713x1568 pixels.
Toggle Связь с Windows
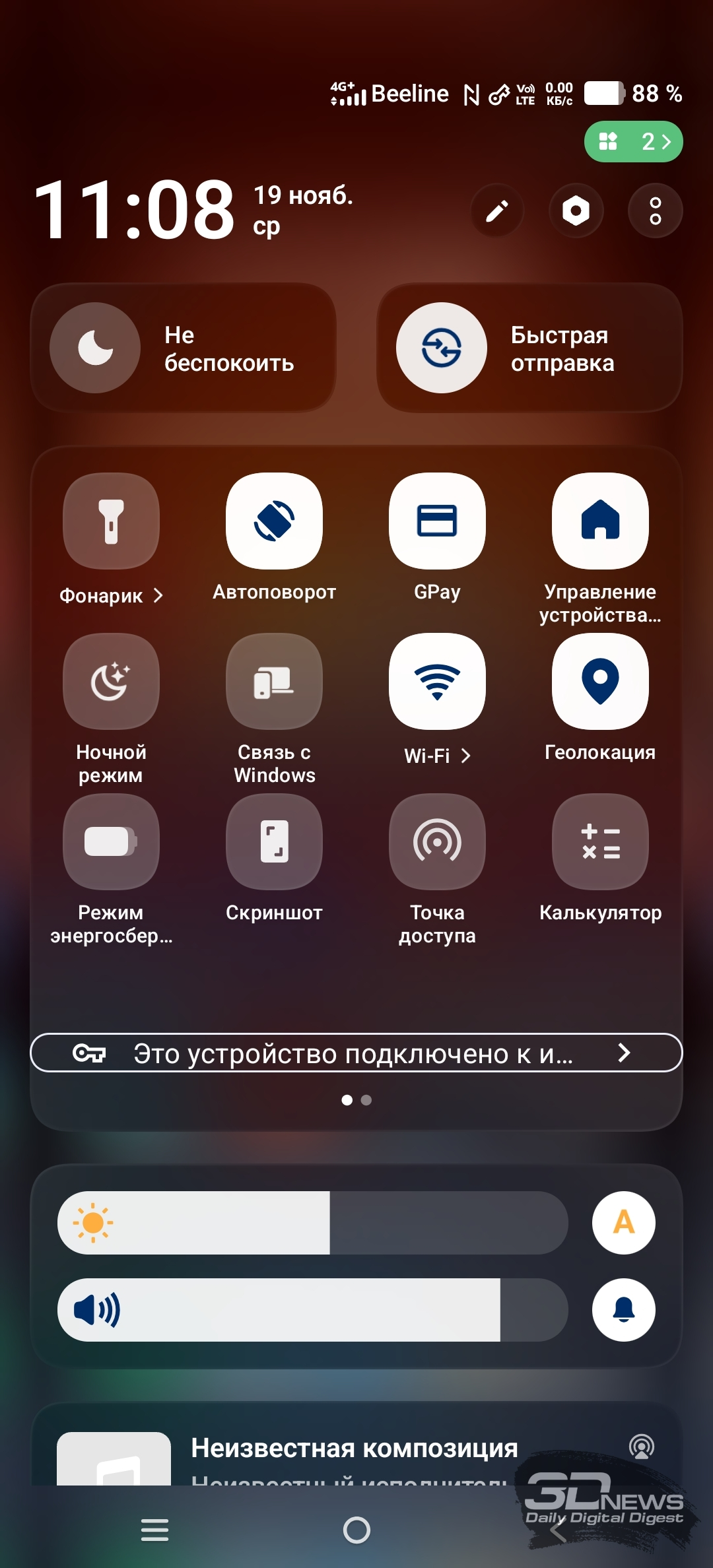coord(274,682)
